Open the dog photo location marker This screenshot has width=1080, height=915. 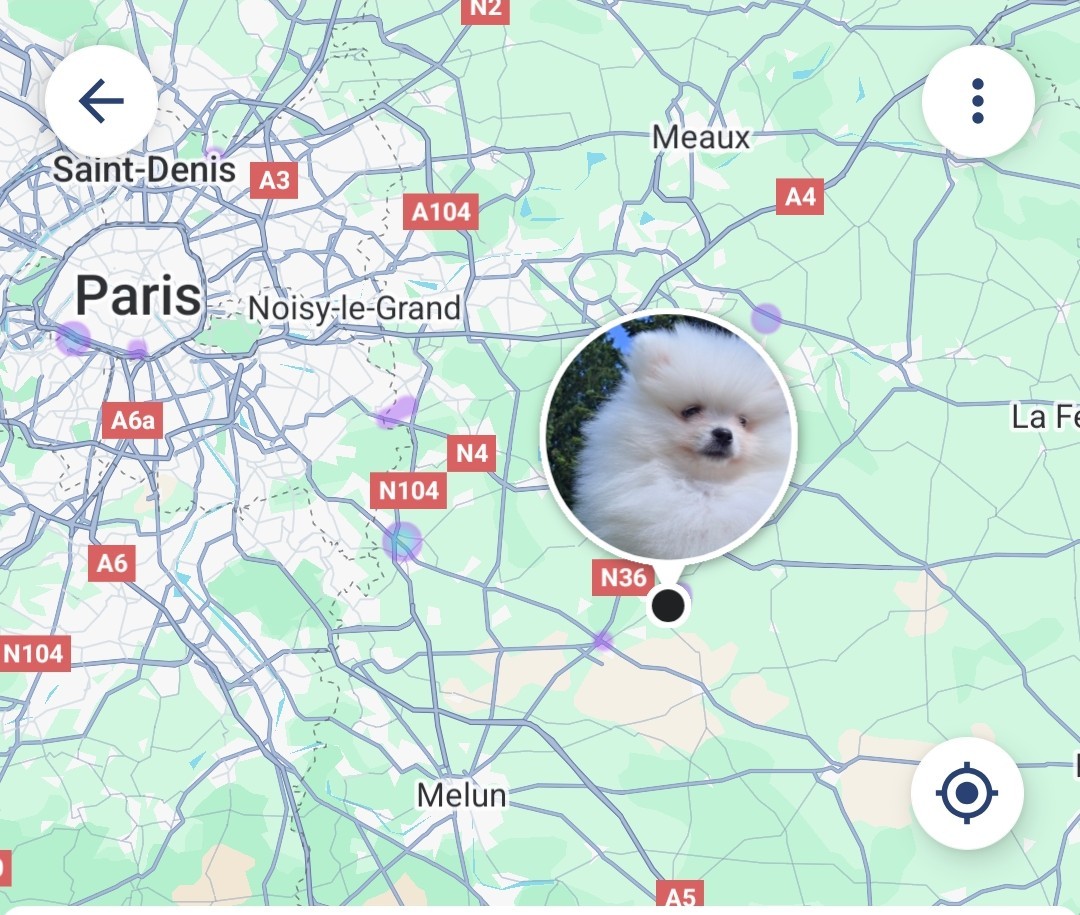(668, 437)
